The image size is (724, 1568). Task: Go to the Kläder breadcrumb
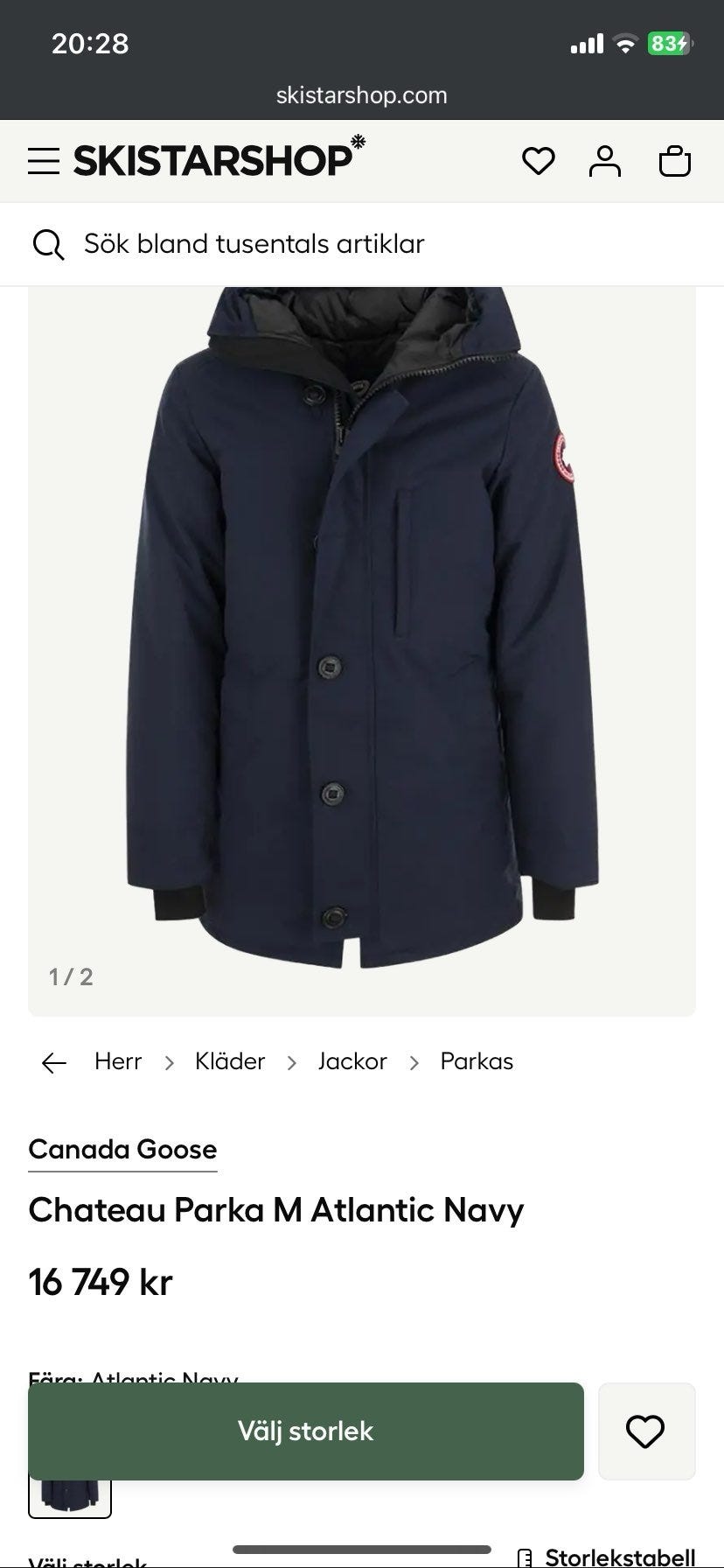pyautogui.click(x=230, y=1061)
